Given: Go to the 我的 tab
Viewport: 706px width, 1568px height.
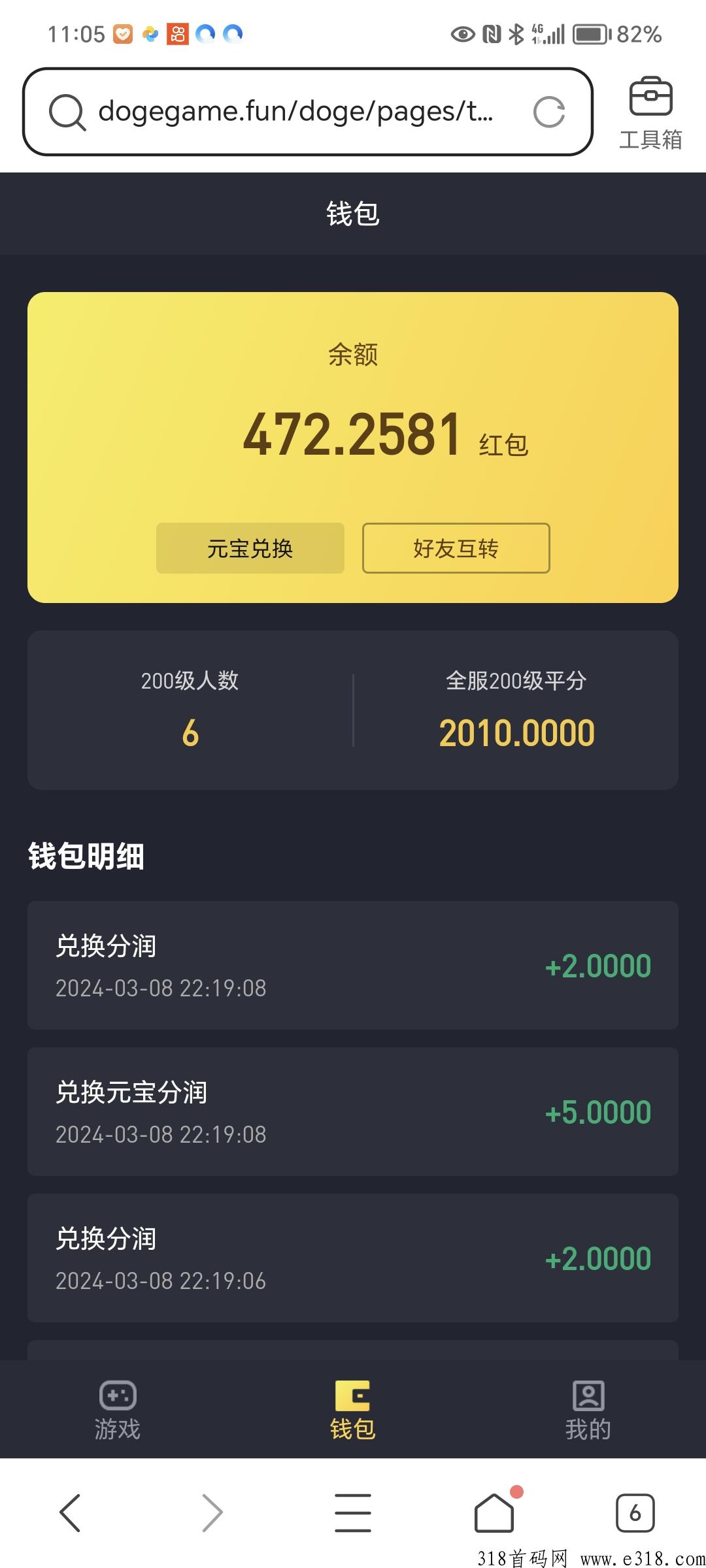Looking at the screenshot, I should pos(588,1411).
